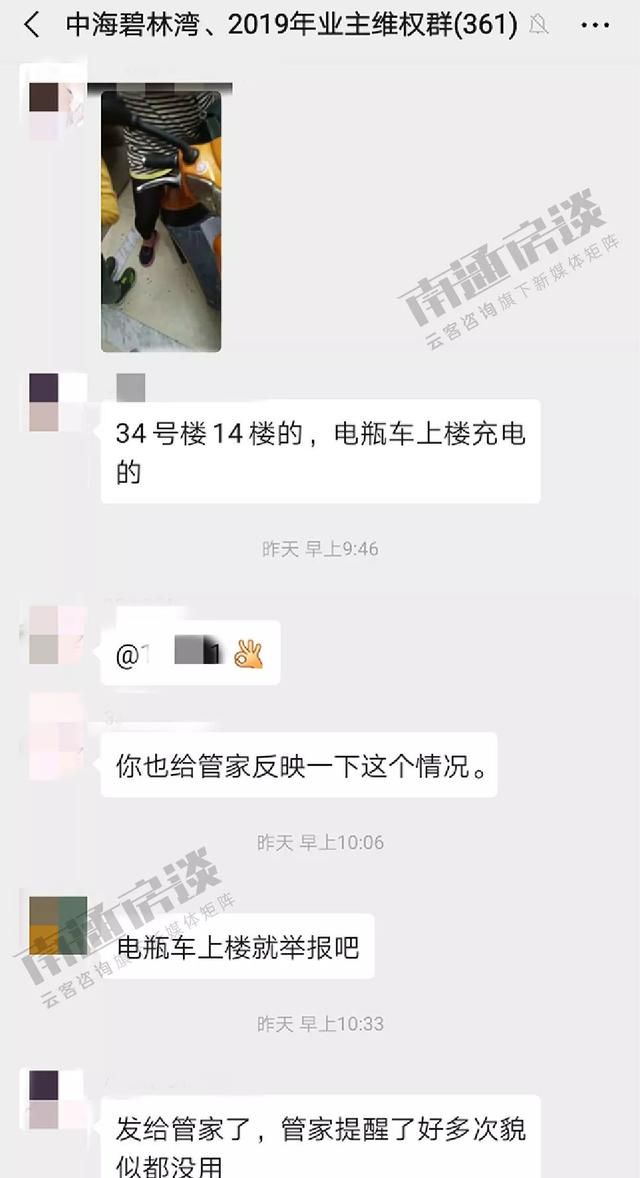Screen dimensions: 640x1178
Task: Tap avatar of sender of 电瓶车上楼就举报吧
Action: click(x=58, y=926)
